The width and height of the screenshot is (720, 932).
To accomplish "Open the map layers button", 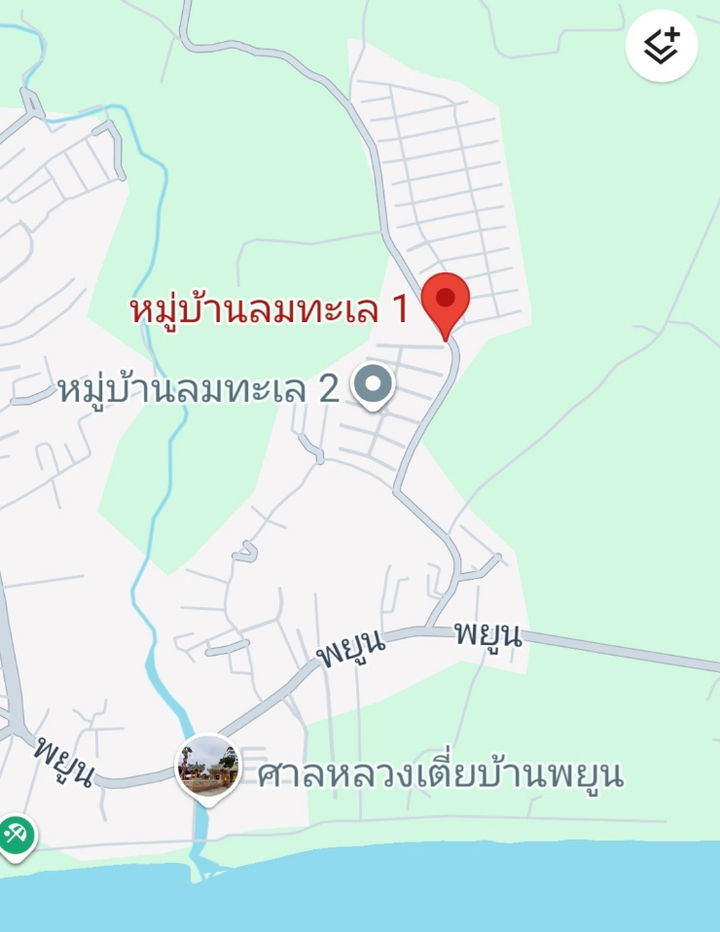I will point(661,46).
